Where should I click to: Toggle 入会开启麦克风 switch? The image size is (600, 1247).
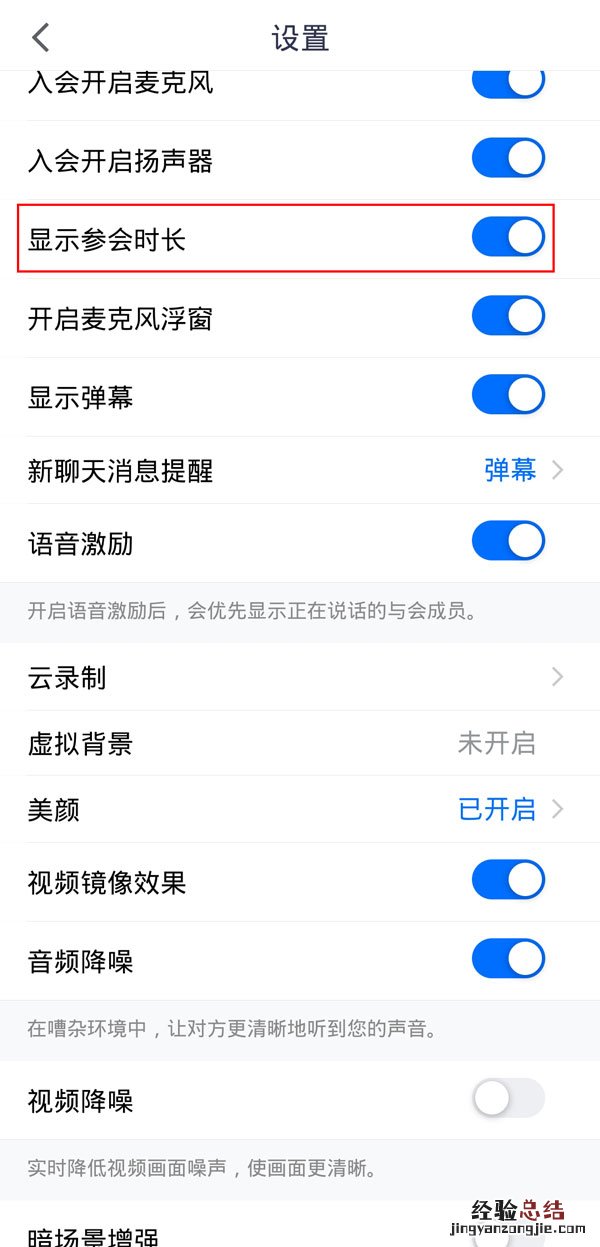tap(508, 84)
